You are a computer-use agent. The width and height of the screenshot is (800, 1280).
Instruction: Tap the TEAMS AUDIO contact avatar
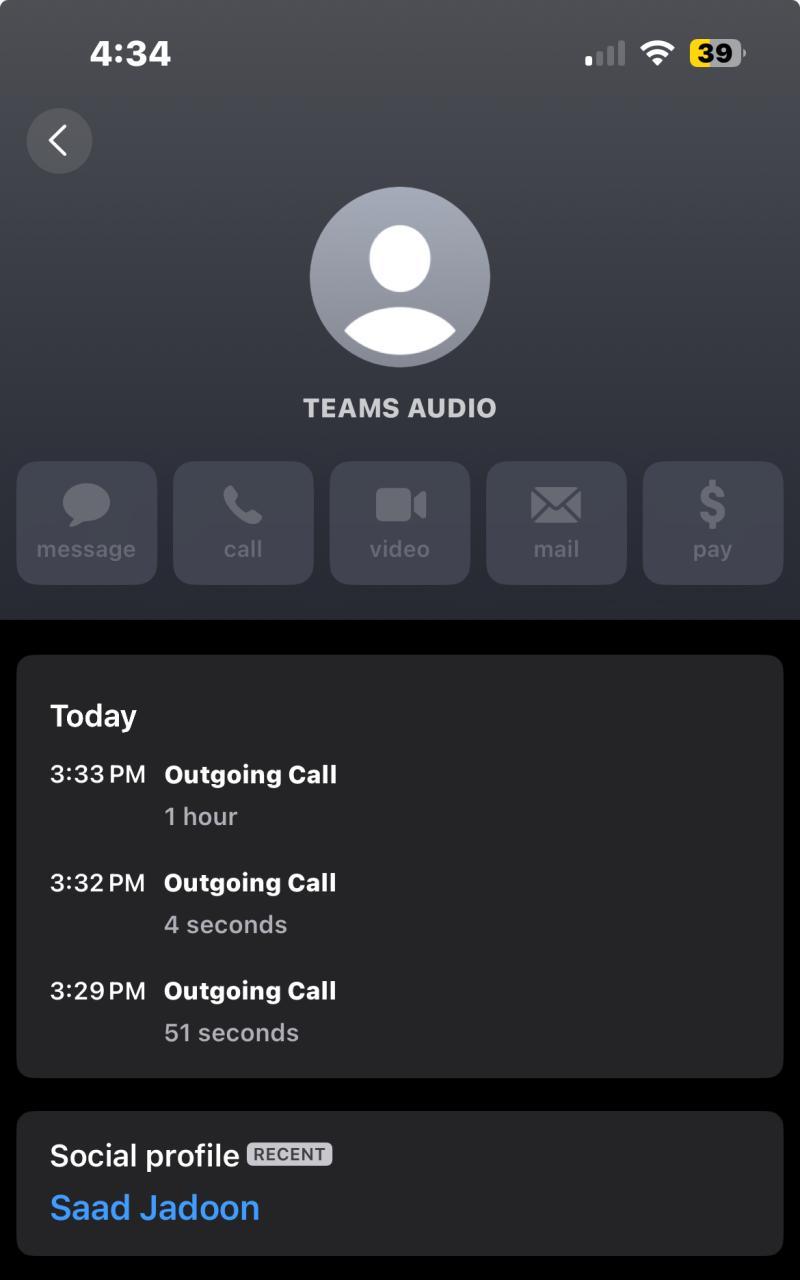(400, 277)
